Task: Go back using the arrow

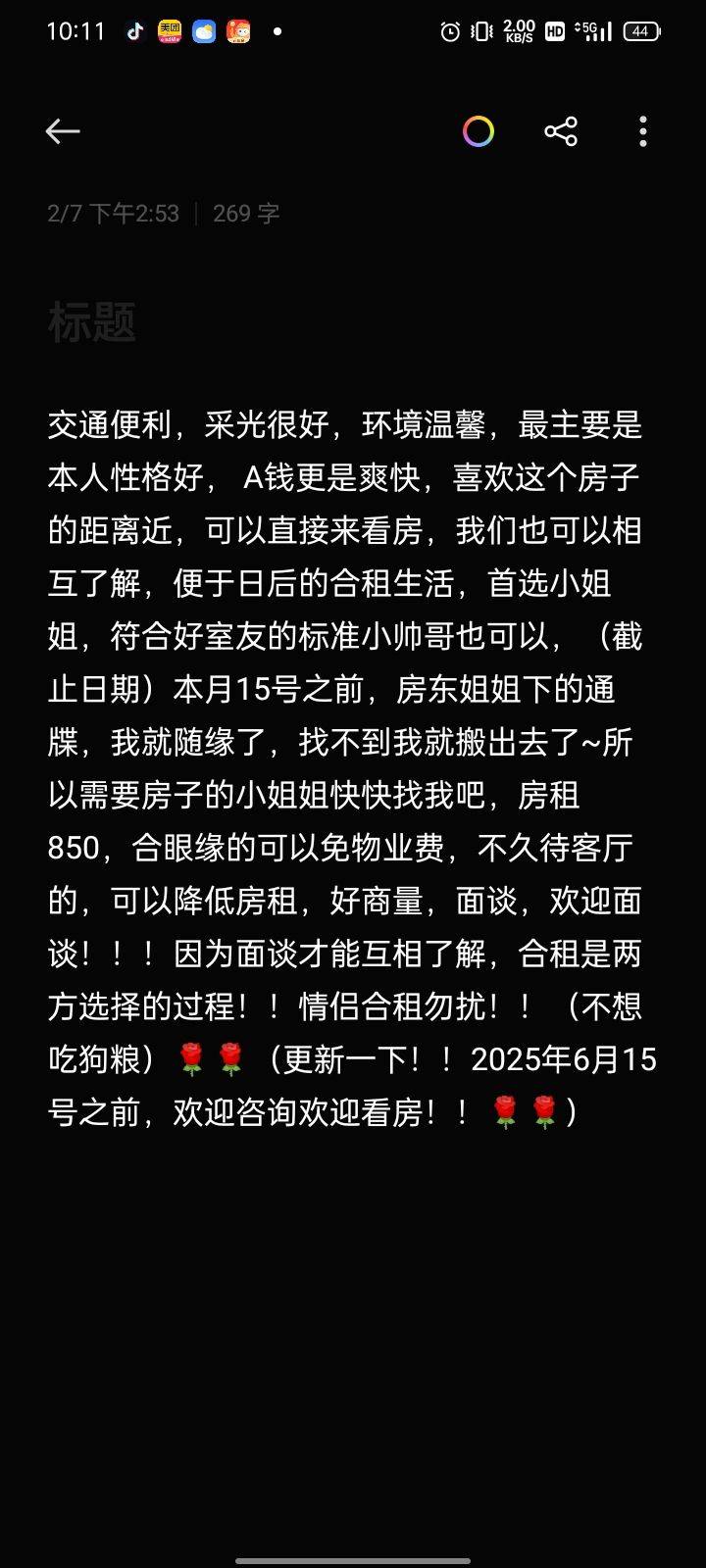Action: pyautogui.click(x=63, y=131)
